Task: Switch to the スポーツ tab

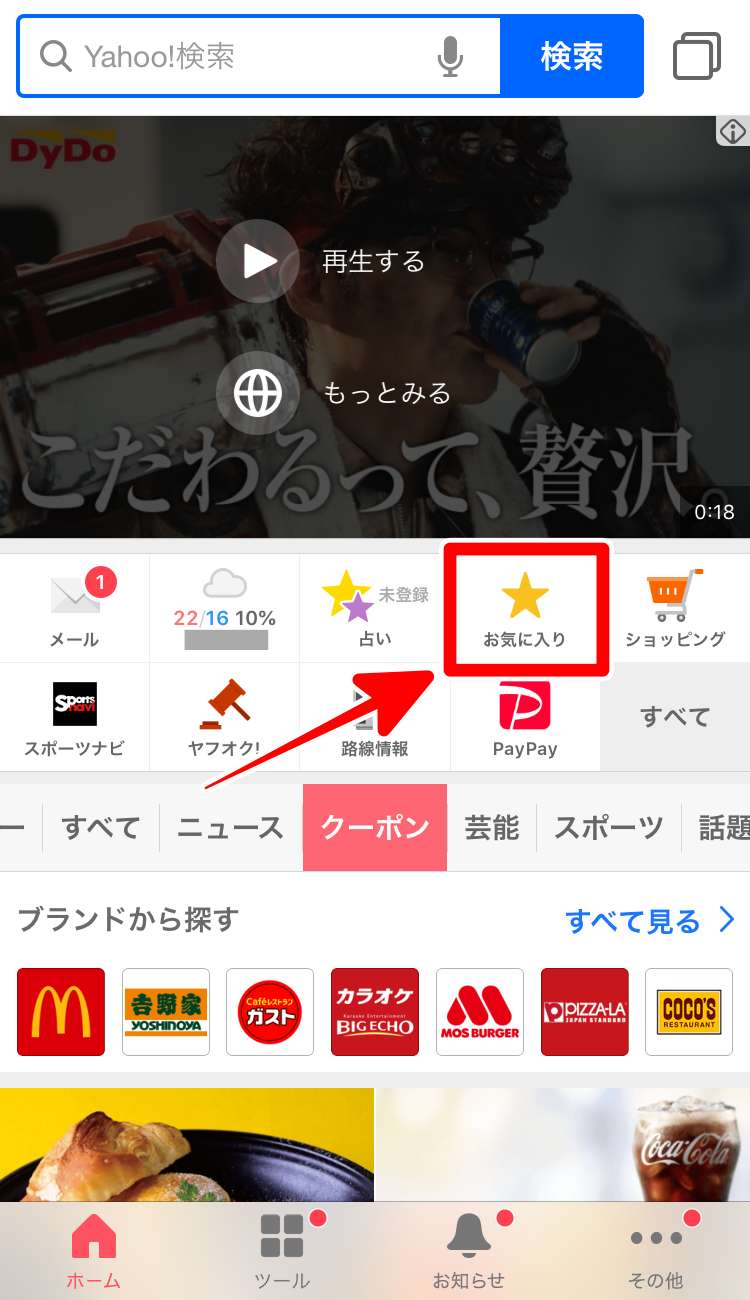Action: pyautogui.click(x=608, y=827)
